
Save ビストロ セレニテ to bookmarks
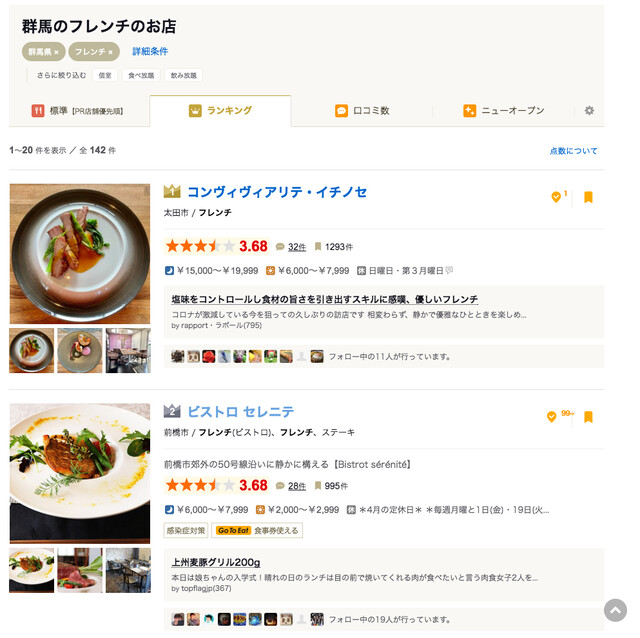[x=588, y=417]
